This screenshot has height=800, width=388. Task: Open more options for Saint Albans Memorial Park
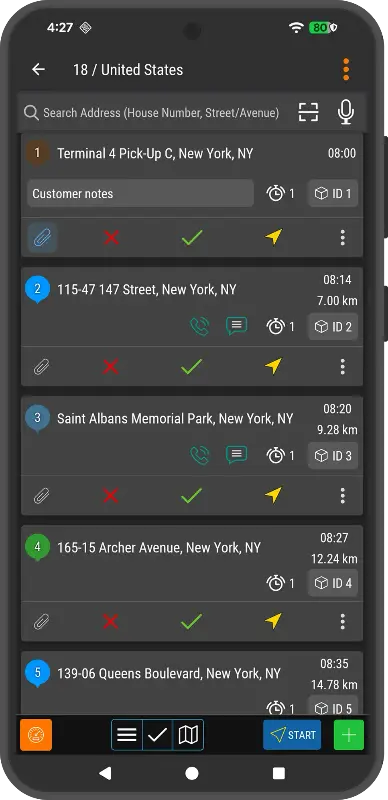[x=343, y=495]
